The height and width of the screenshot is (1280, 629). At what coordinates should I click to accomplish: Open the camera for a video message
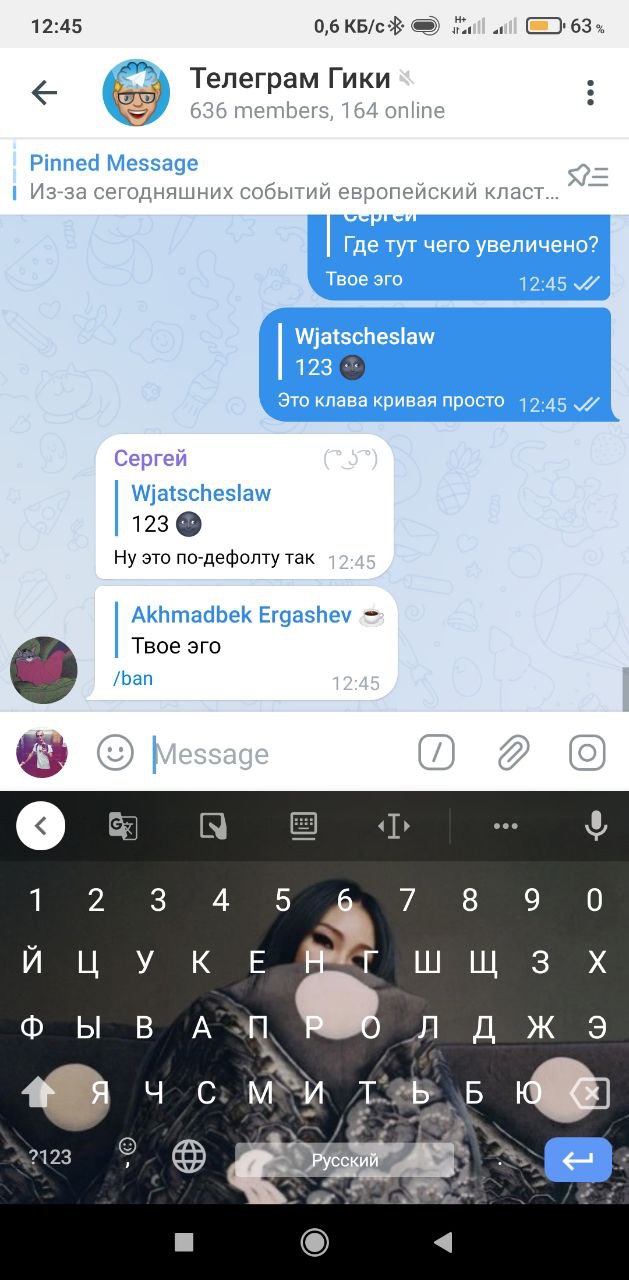pos(587,753)
